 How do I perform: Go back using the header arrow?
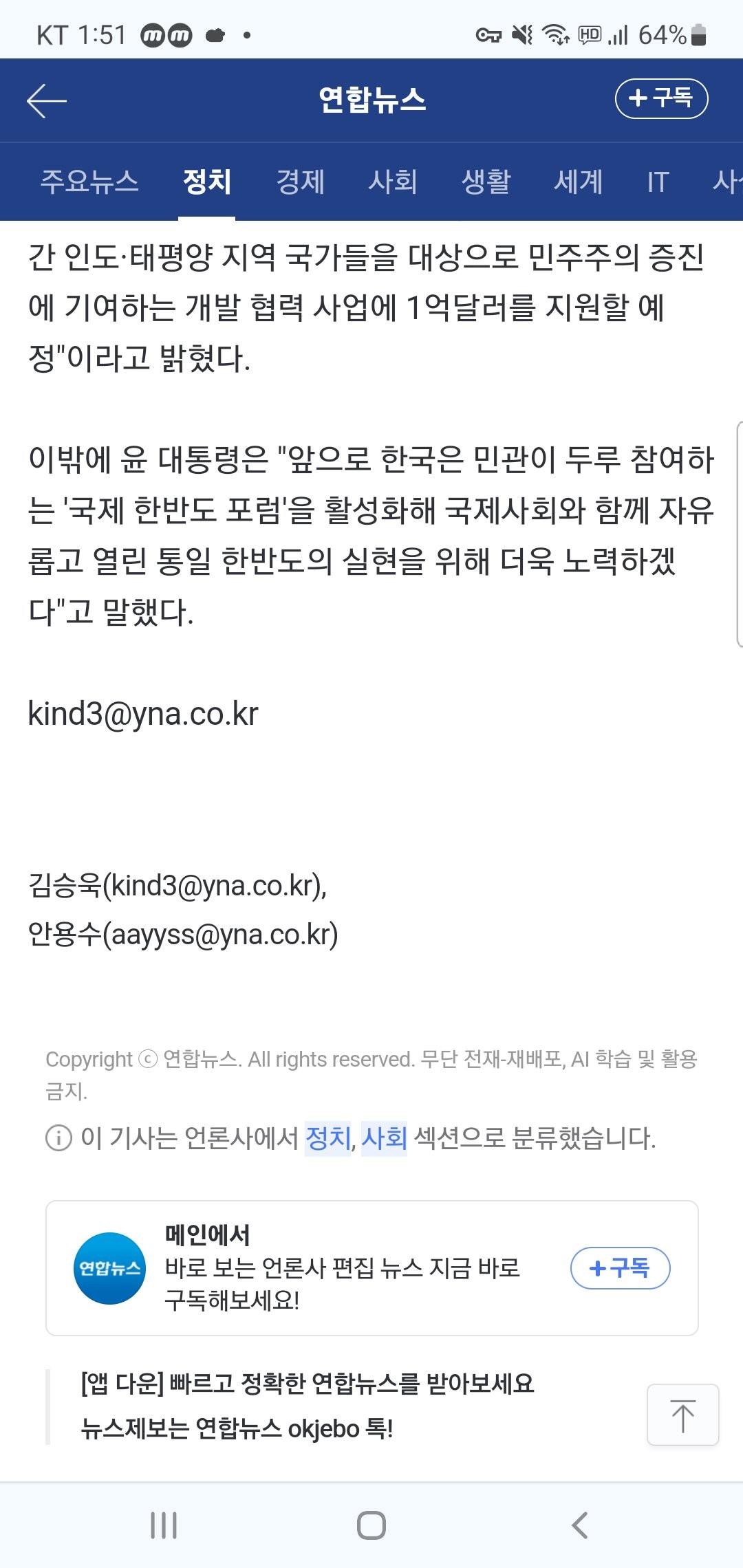47,100
